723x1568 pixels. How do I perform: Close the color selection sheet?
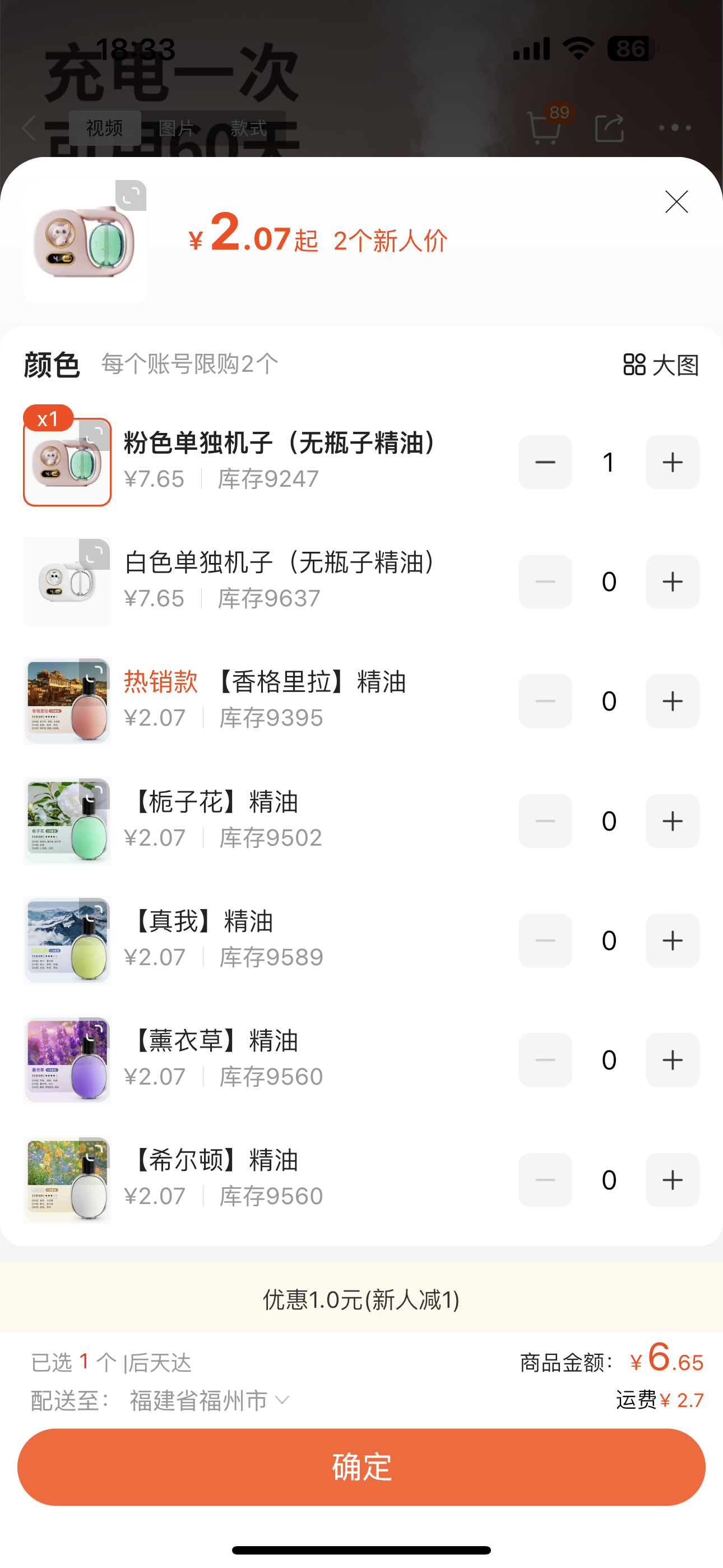point(676,202)
